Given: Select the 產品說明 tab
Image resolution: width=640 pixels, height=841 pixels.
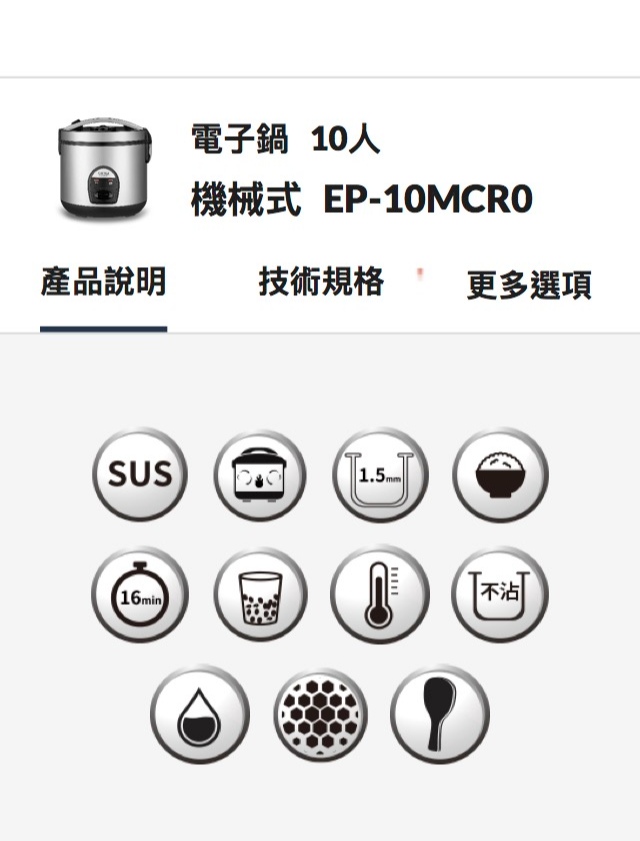Looking at the screenshot, I should [103, 283].
